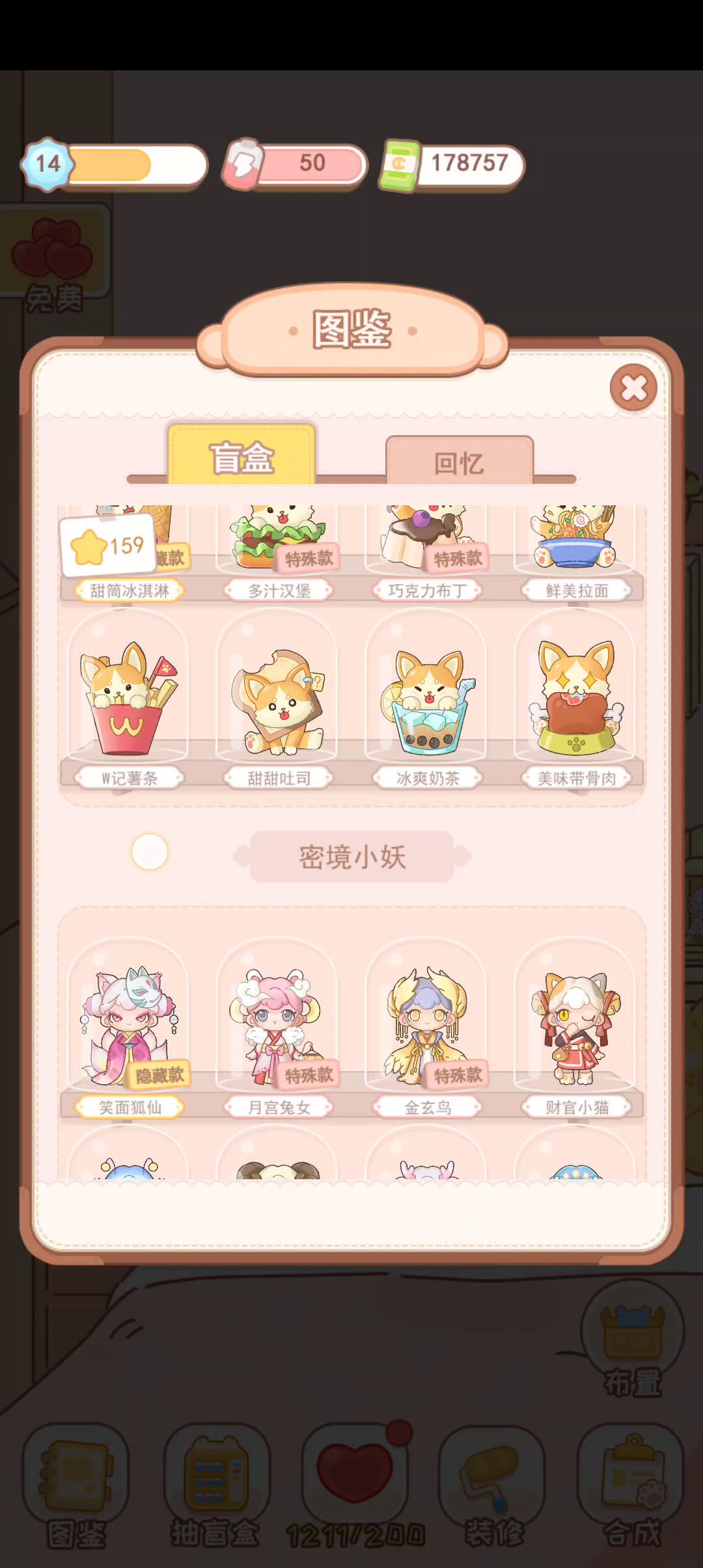This screenshot has height=1568, width=703.
Task: Open the 金玄鸟 special figure
Action: click(x=426, y=1026)
